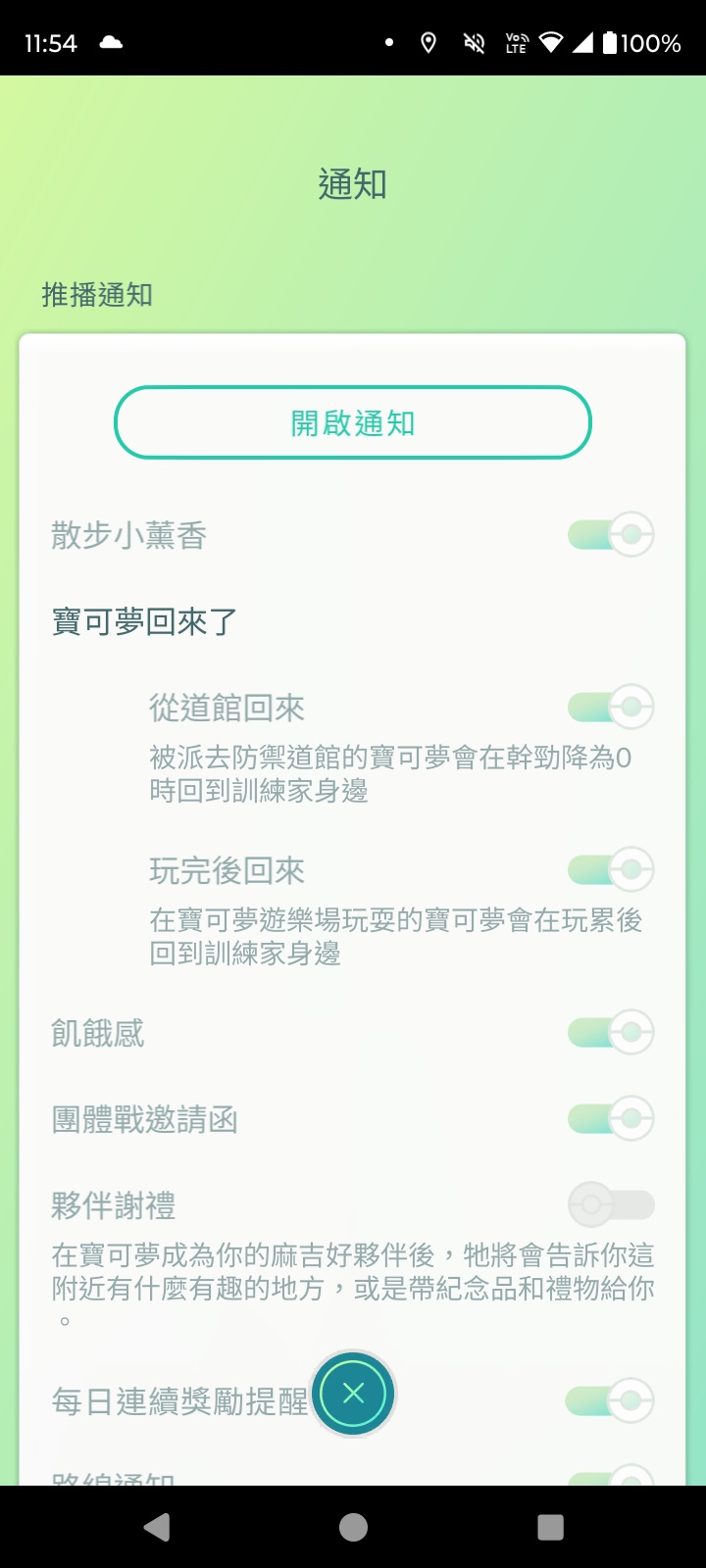Toggle 每日連續獎勵提醒 switch
Screen dimensions: 706x1568
611,1400
